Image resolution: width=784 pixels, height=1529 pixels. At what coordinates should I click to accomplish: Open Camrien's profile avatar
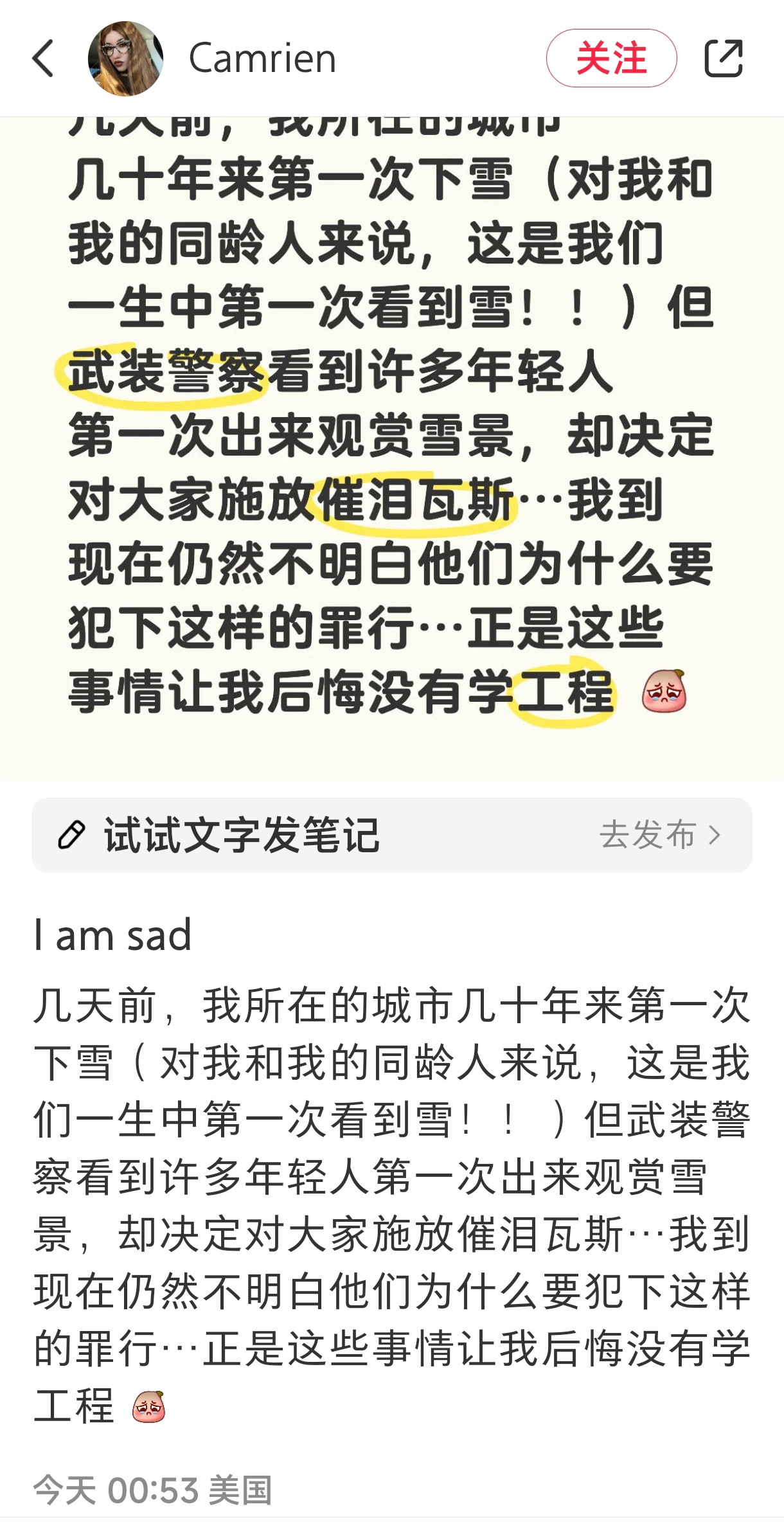tap(125, 58)
